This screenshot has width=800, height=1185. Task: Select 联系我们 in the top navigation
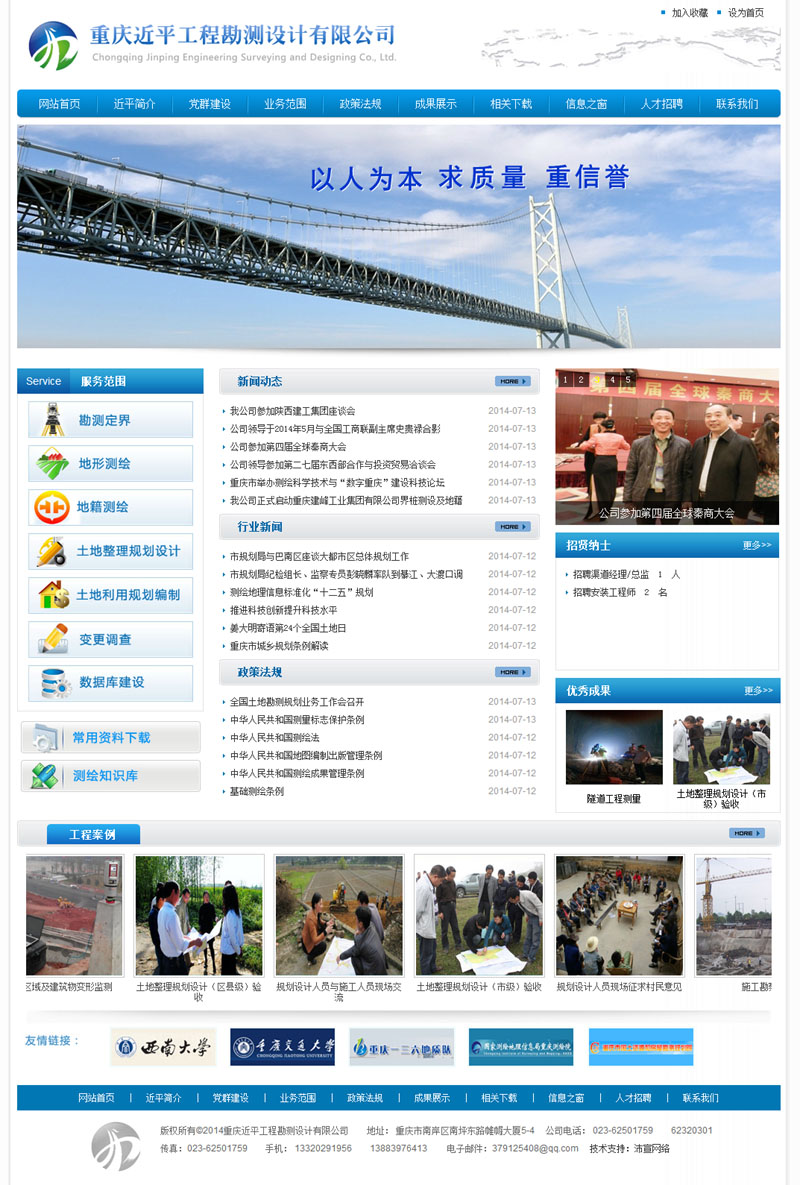coord(737,104)
